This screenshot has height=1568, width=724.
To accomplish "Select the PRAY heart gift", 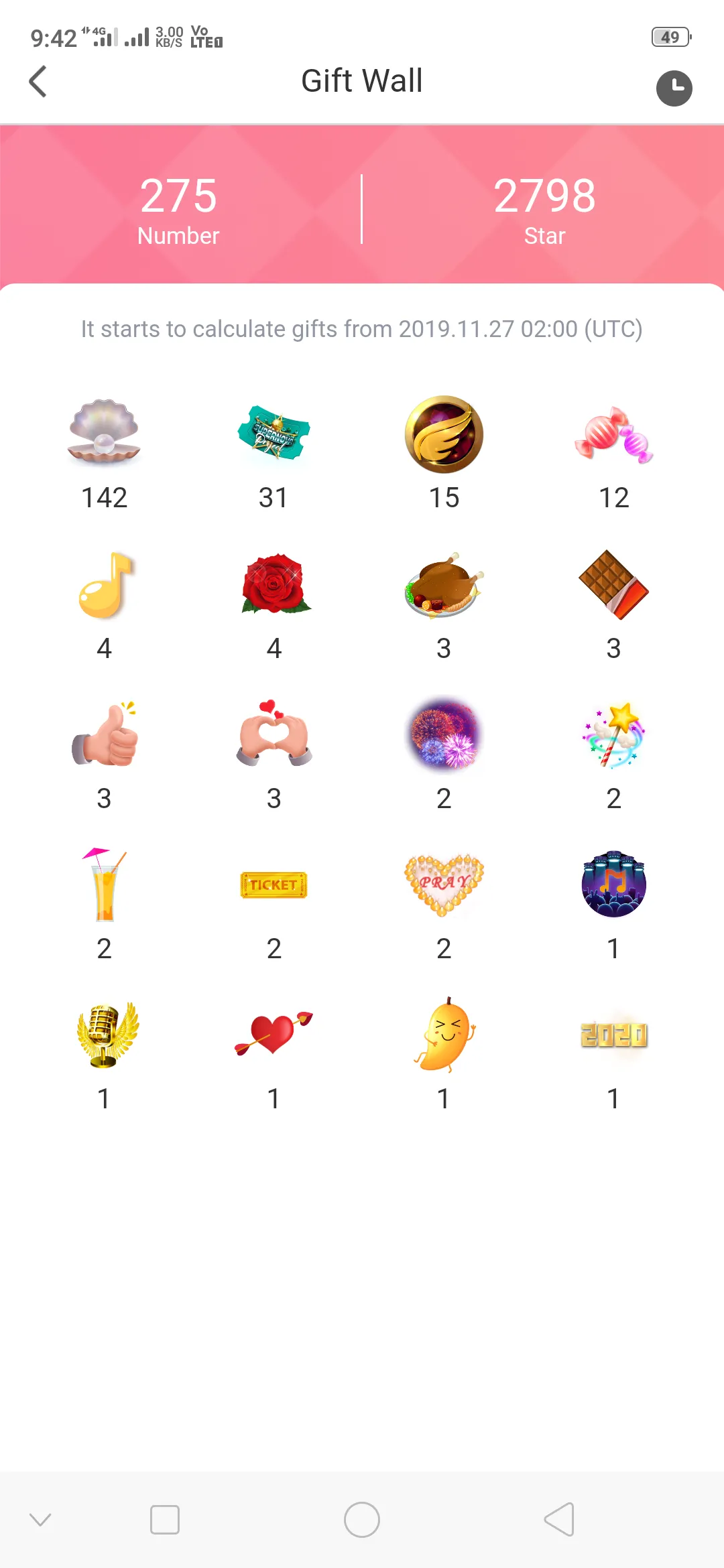I will pos(444,885).
